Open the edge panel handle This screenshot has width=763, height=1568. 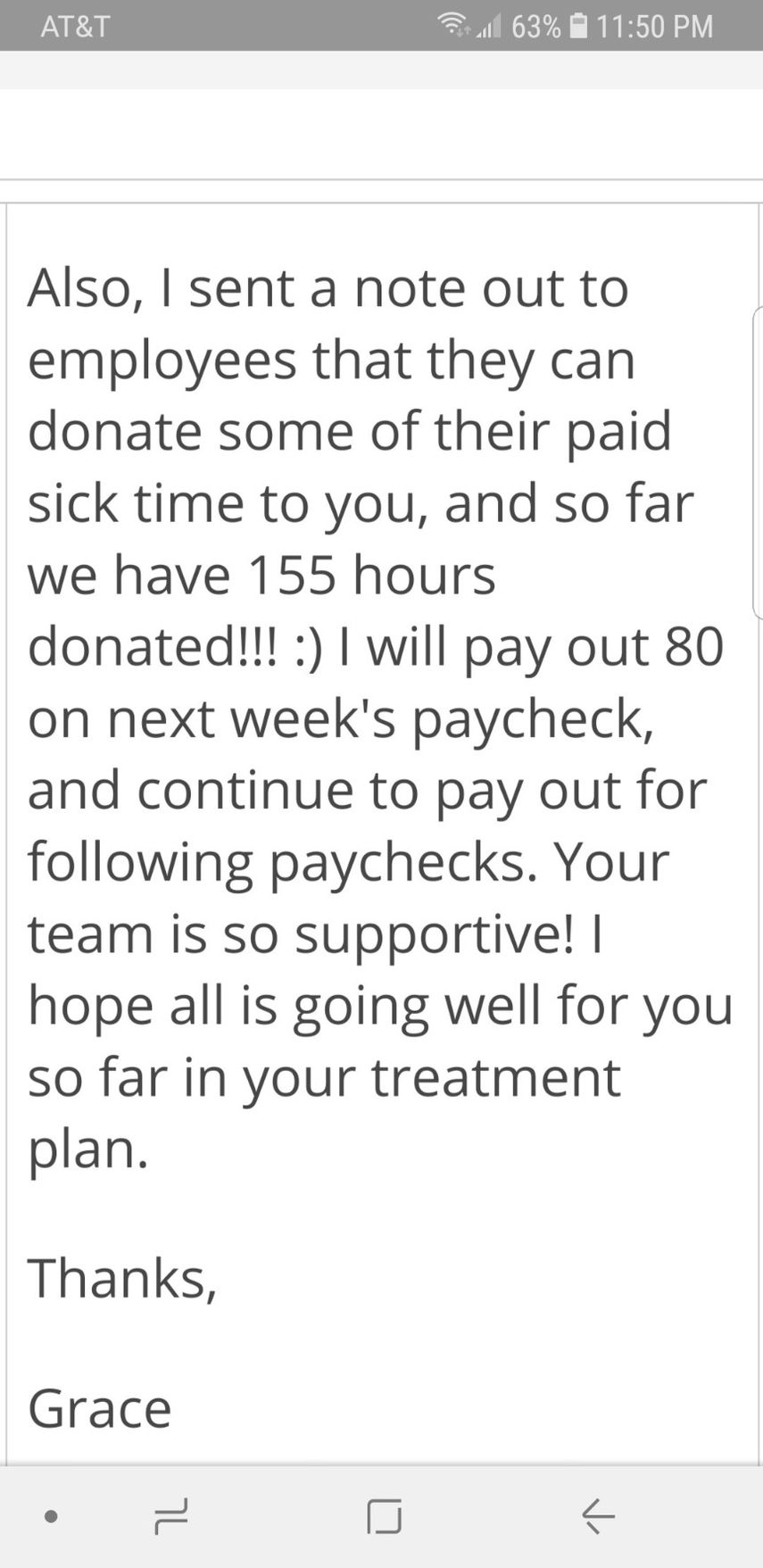tap(758, 462)
